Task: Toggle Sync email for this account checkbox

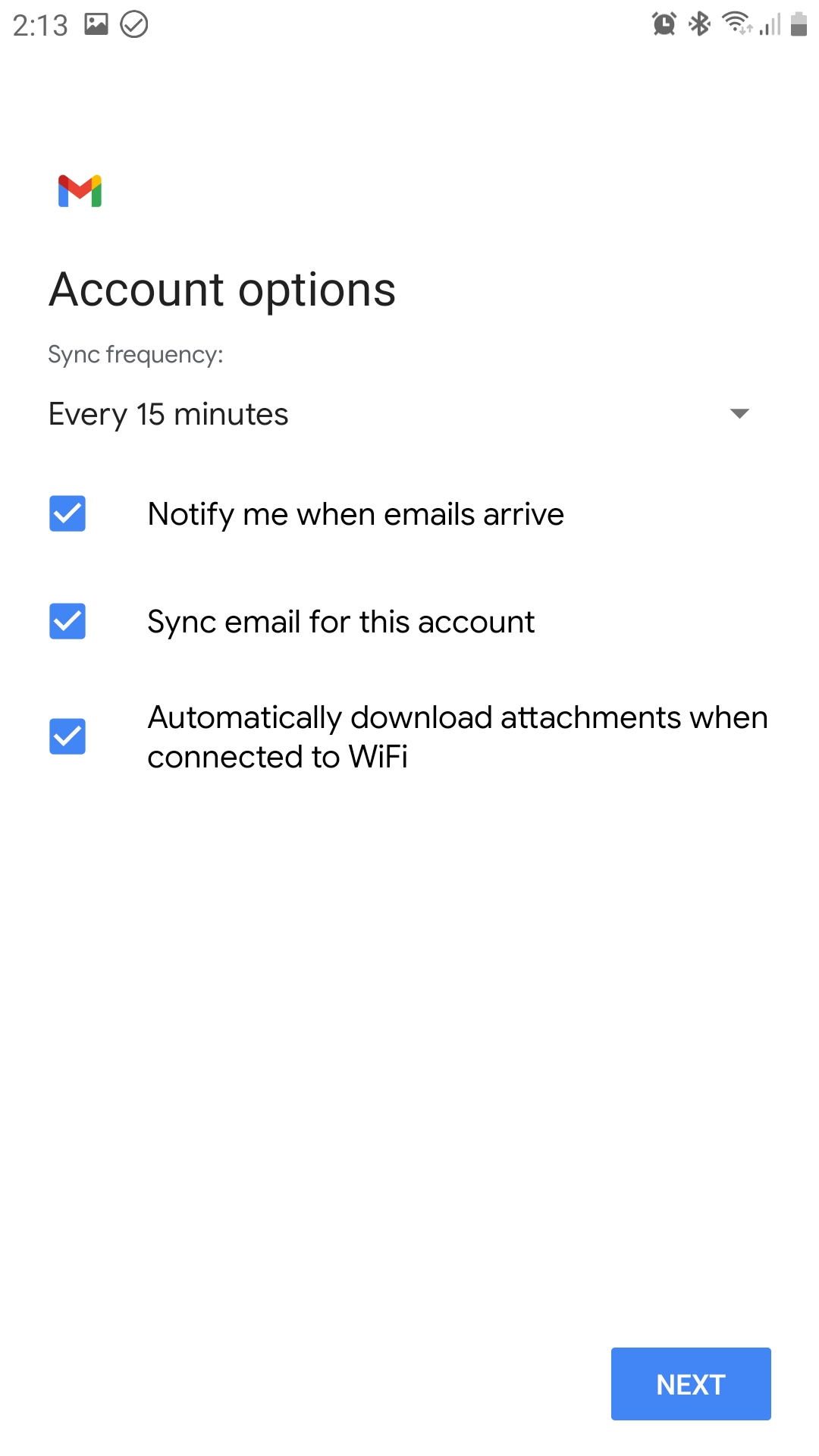Action: (67, 621)
